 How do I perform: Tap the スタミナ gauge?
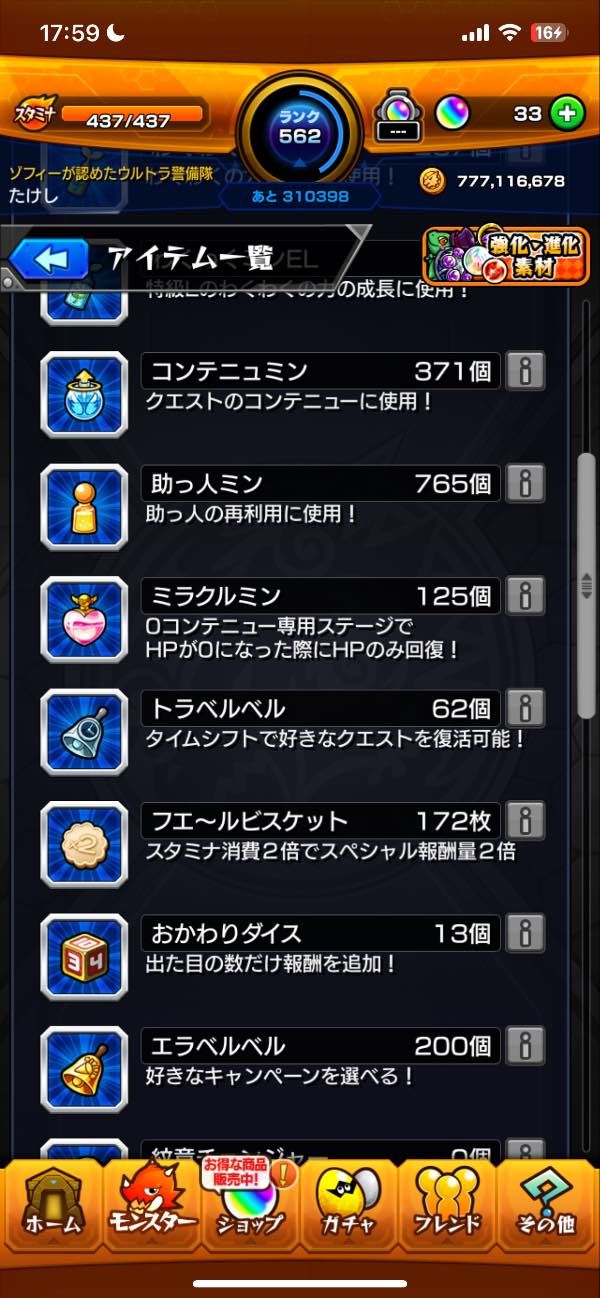point(130,117)
